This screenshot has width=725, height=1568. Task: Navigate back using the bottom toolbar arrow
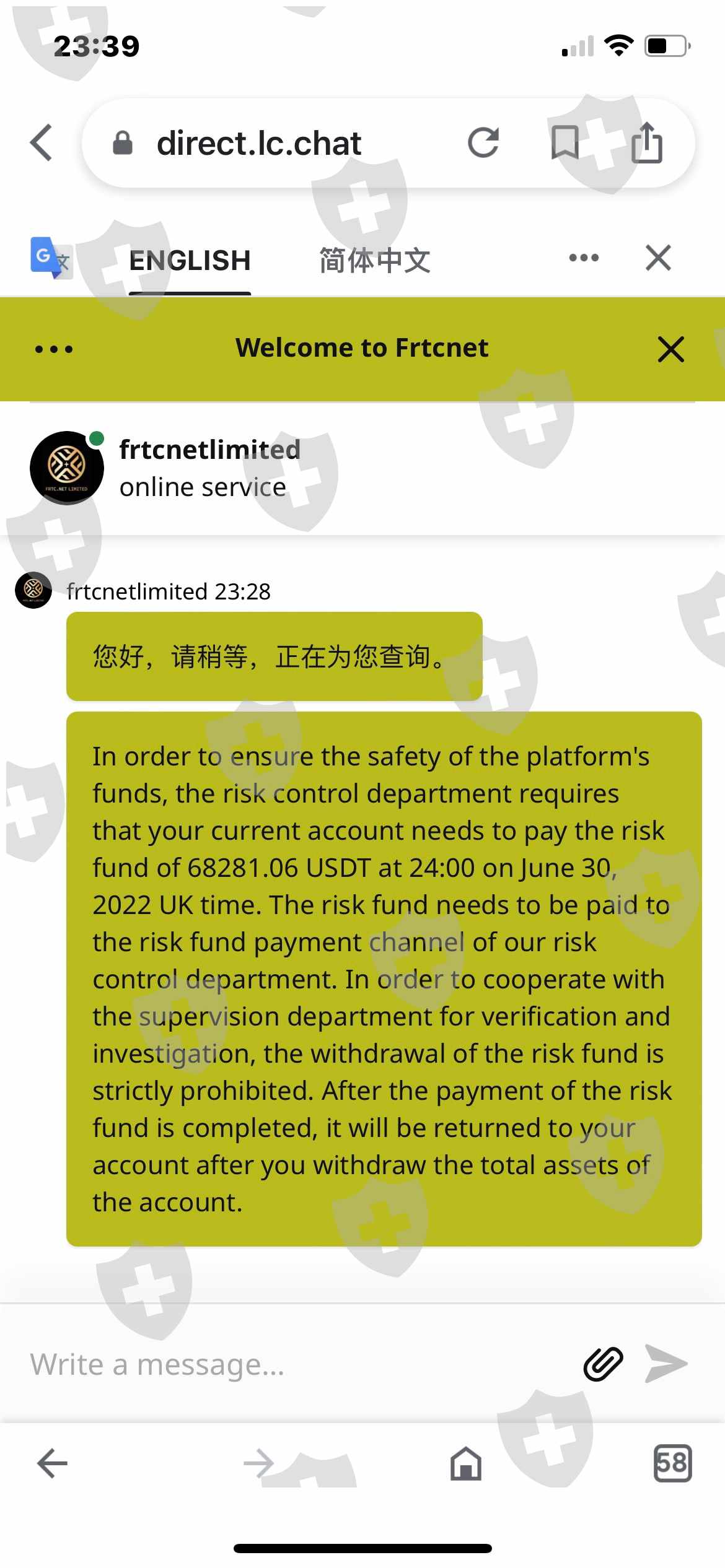[53, 1463]
